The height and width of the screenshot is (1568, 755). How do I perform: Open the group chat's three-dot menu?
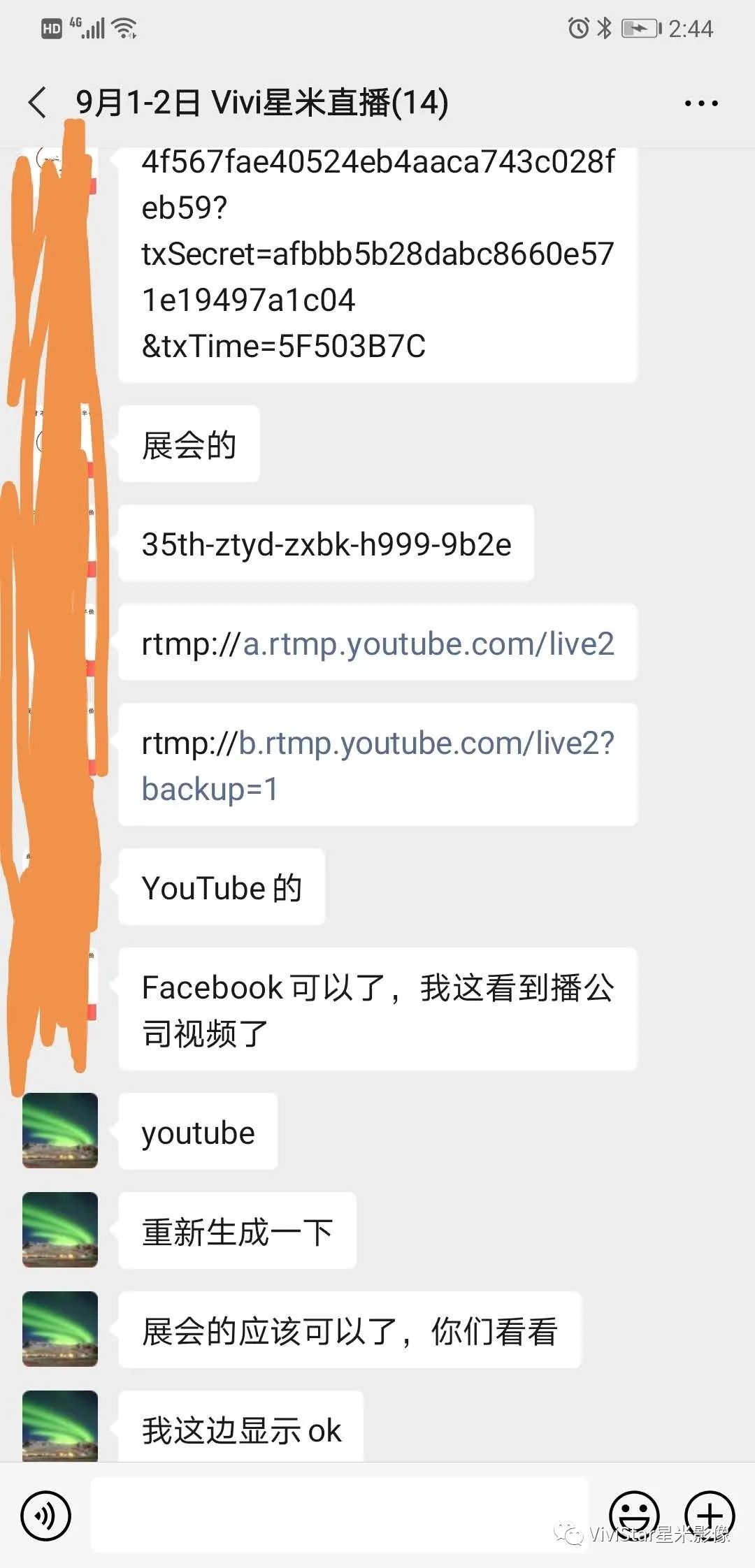pos(700,103)
